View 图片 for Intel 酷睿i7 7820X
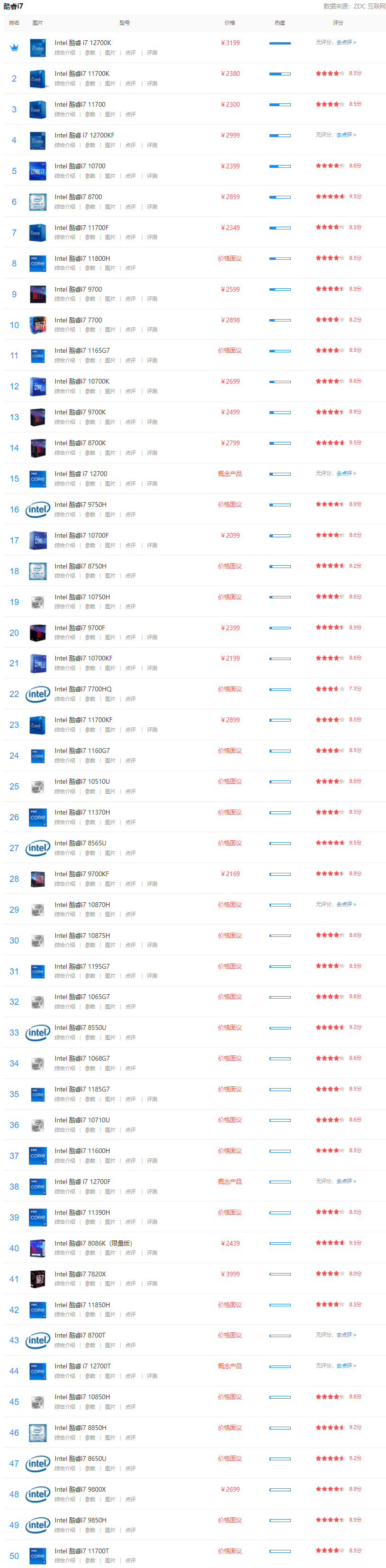 tap(110, 1284)
